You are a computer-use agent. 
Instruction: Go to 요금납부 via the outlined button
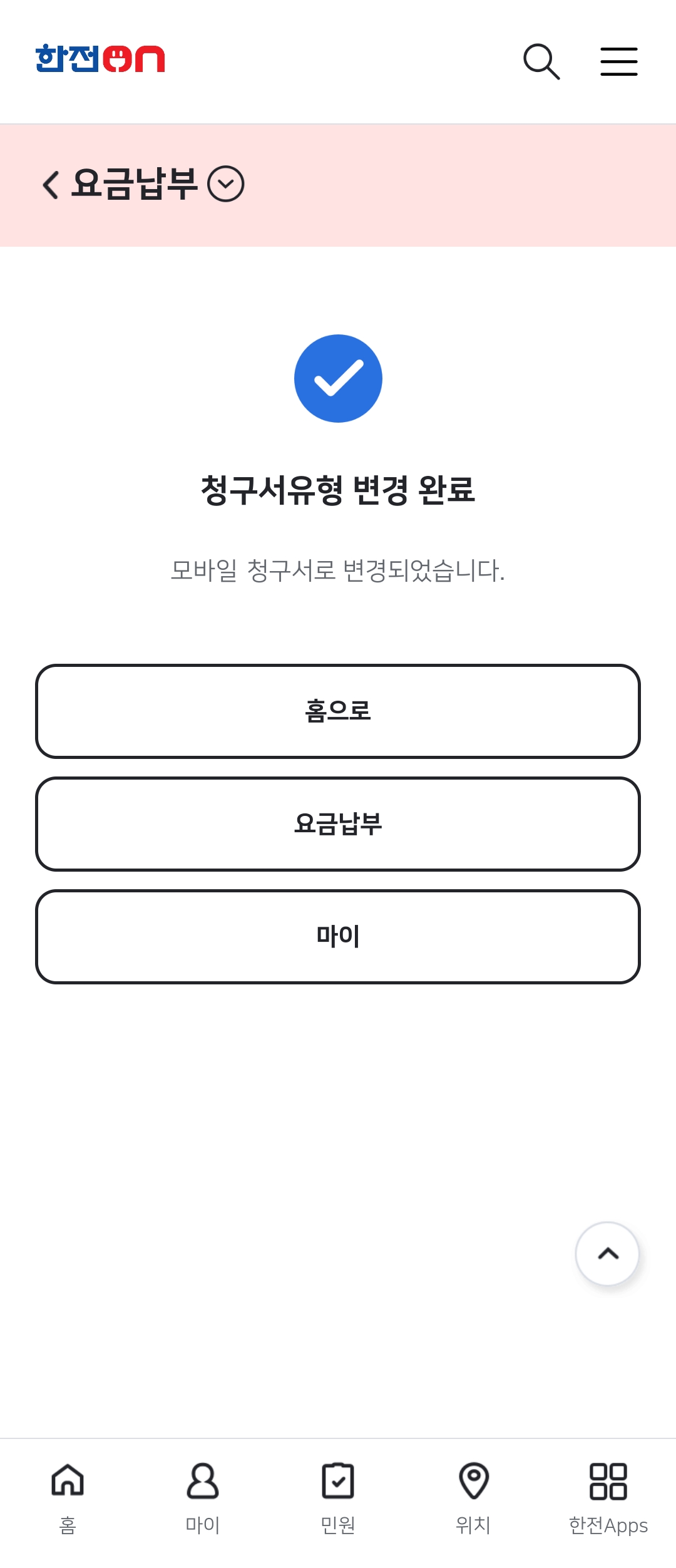click(338, 824)
